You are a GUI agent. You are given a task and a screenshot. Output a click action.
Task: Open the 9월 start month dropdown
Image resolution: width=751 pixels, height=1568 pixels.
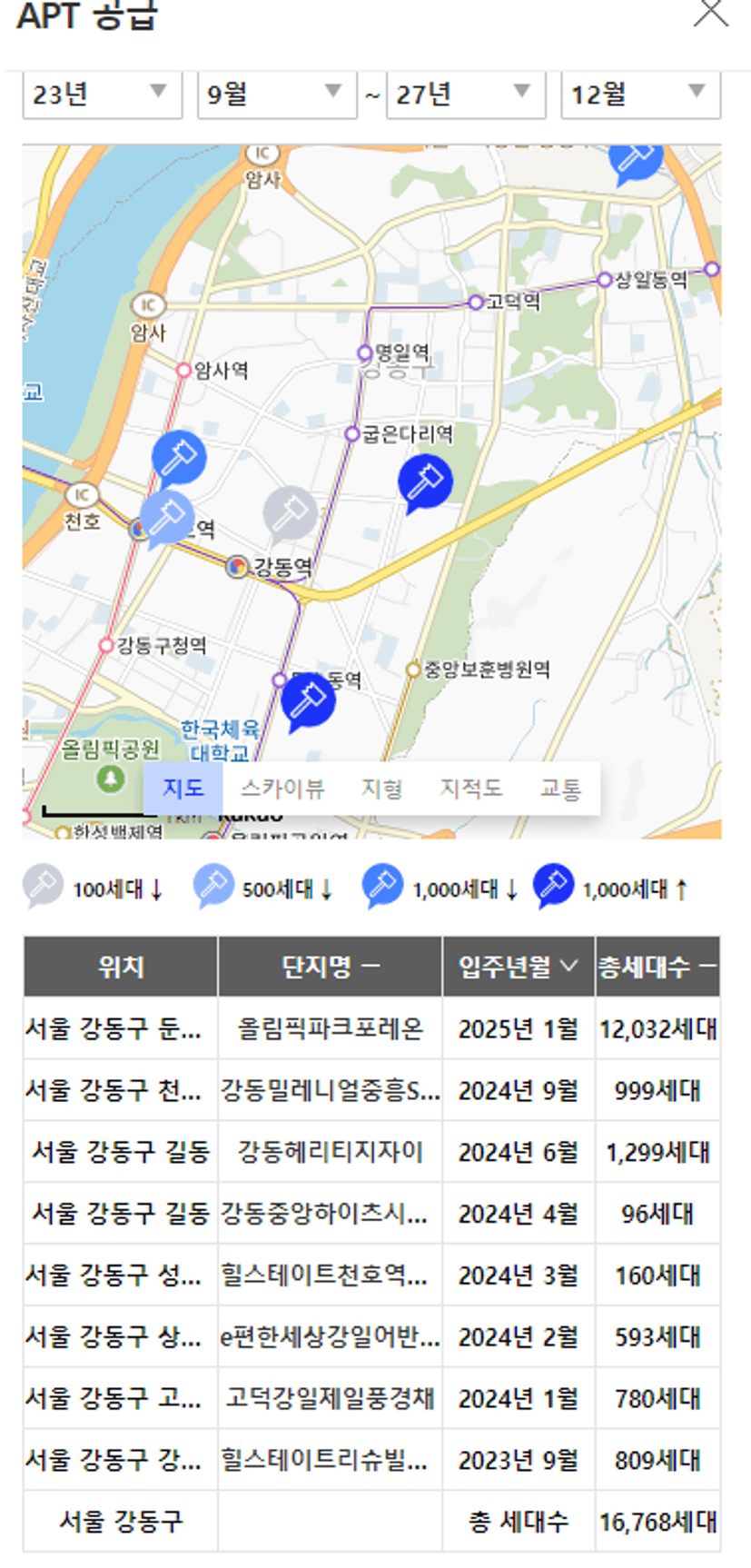277,94
